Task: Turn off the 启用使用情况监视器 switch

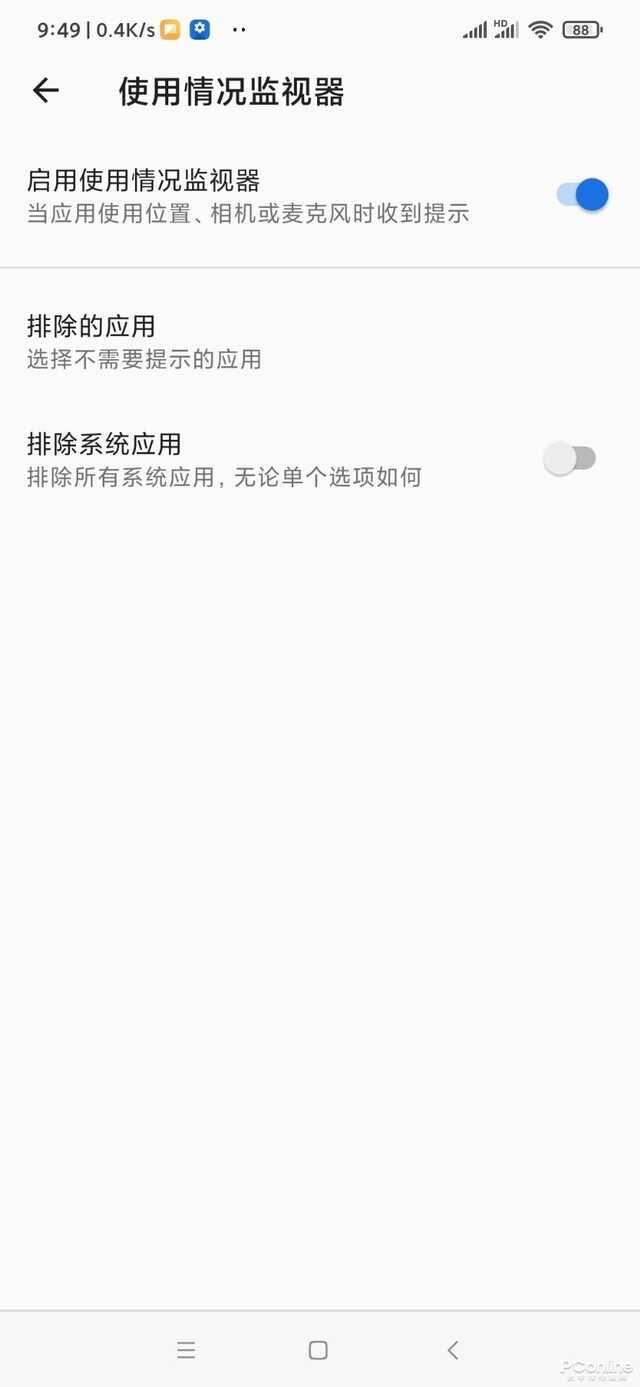Action: click(x=583, y=195)
